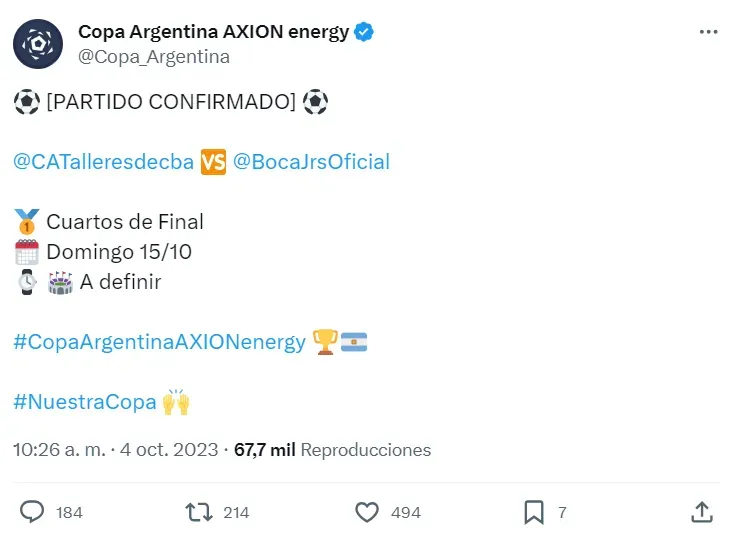Open Copa Argentina profile avatar

(x=38, y=44)
